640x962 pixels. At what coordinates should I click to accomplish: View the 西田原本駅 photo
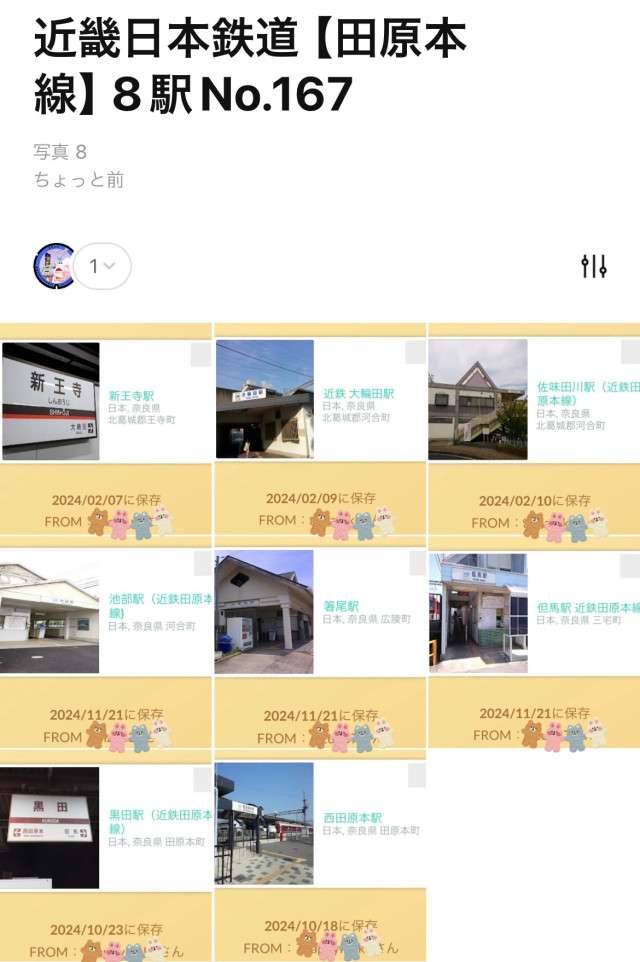[265, 824]
